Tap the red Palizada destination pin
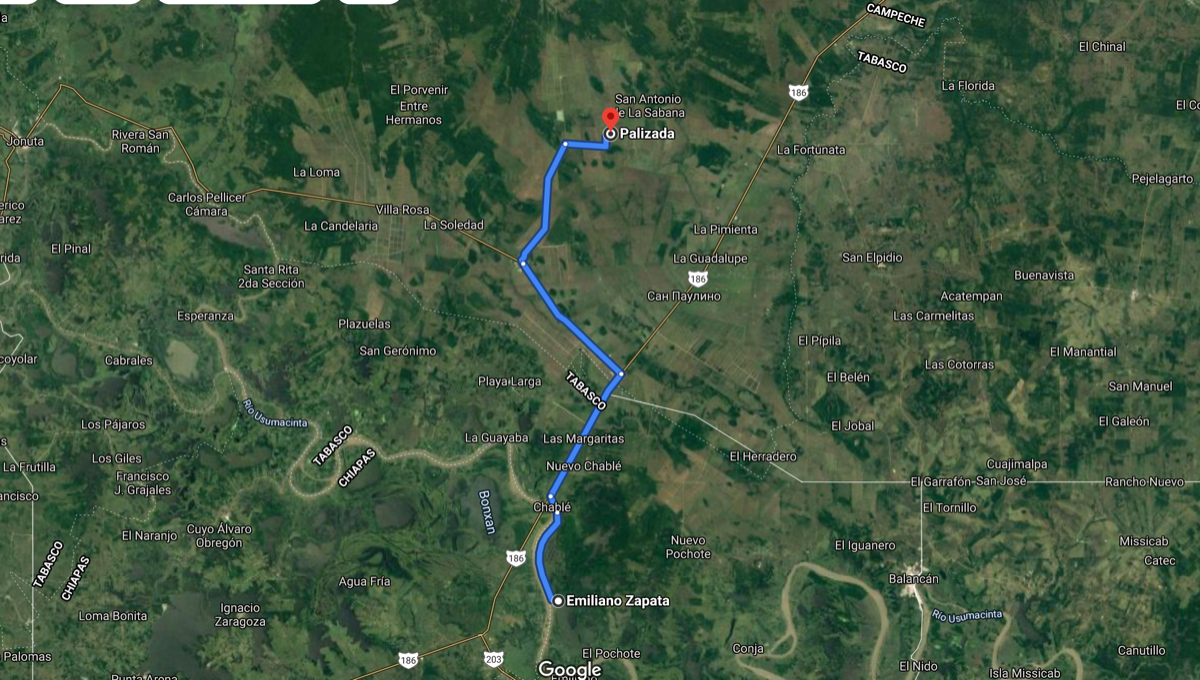 (609, 117)
